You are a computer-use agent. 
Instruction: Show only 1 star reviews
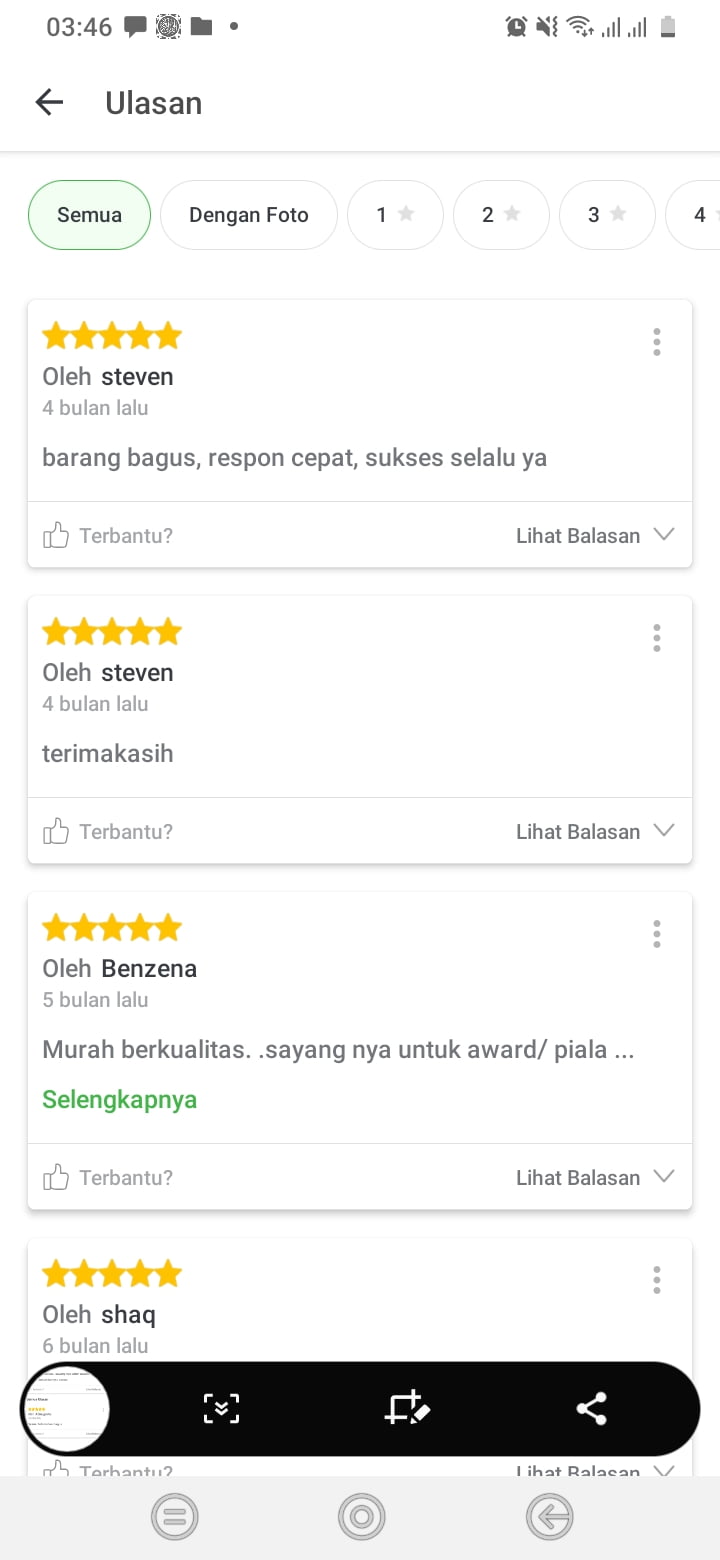[394, 215]
